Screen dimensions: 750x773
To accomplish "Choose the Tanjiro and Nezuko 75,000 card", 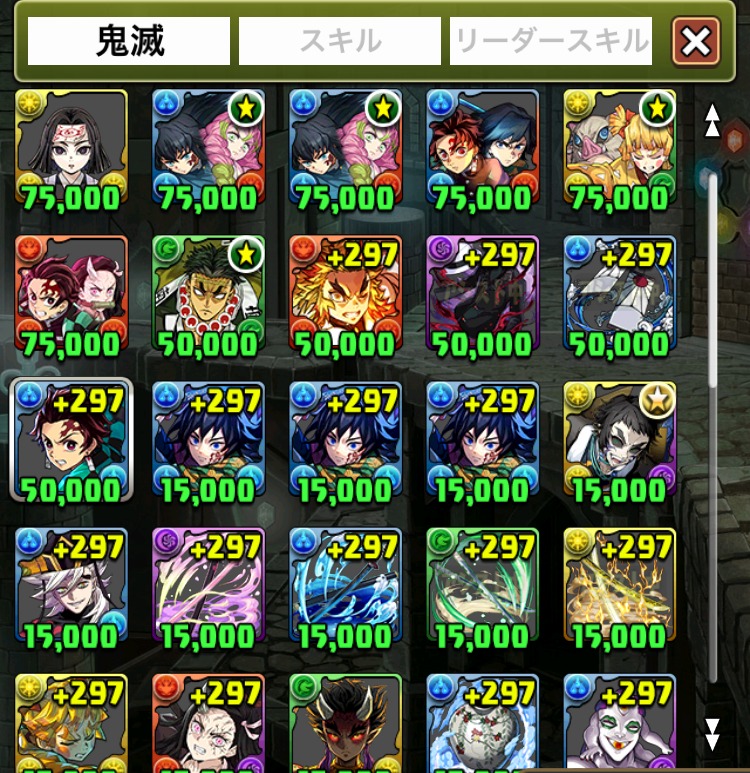I will coord(71,294).
